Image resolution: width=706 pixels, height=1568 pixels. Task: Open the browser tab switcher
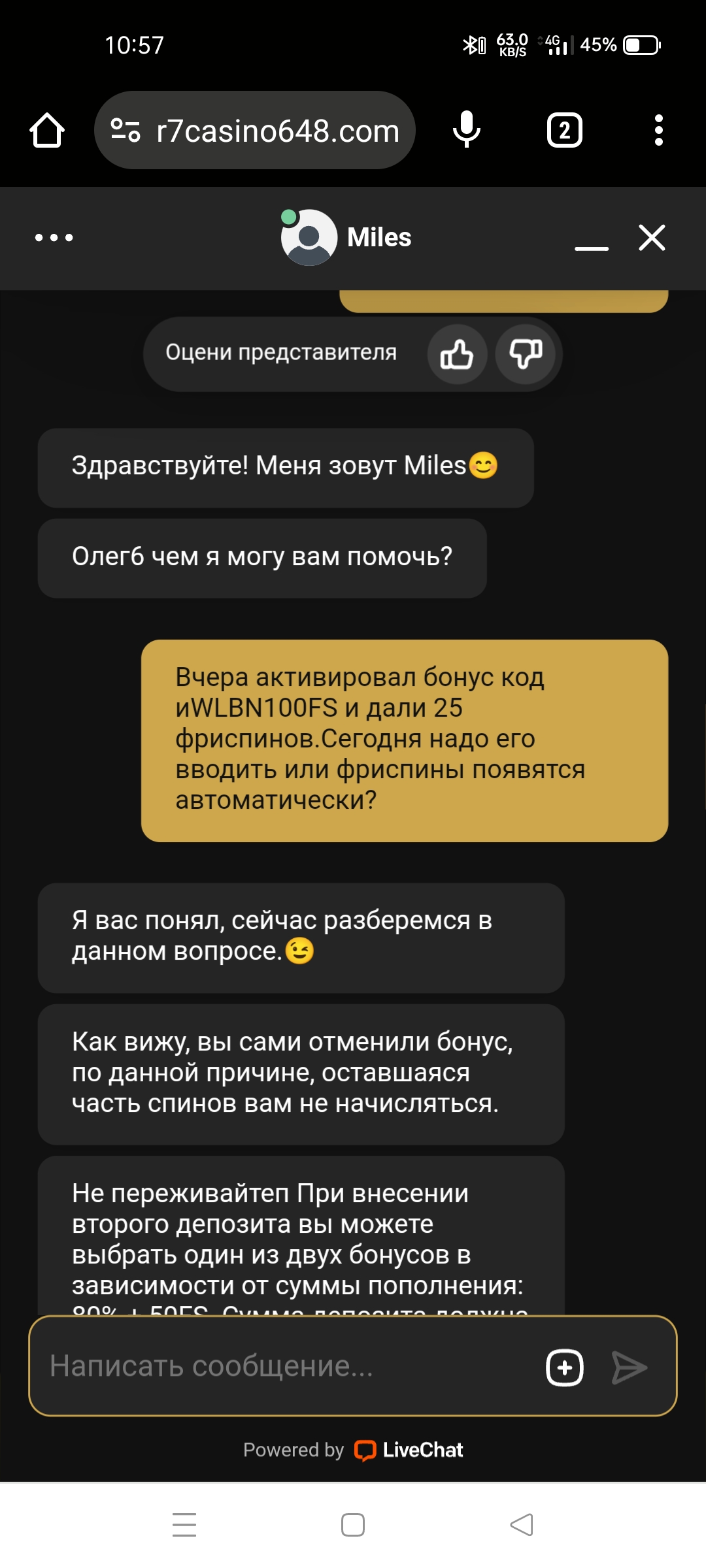point(565,130)
